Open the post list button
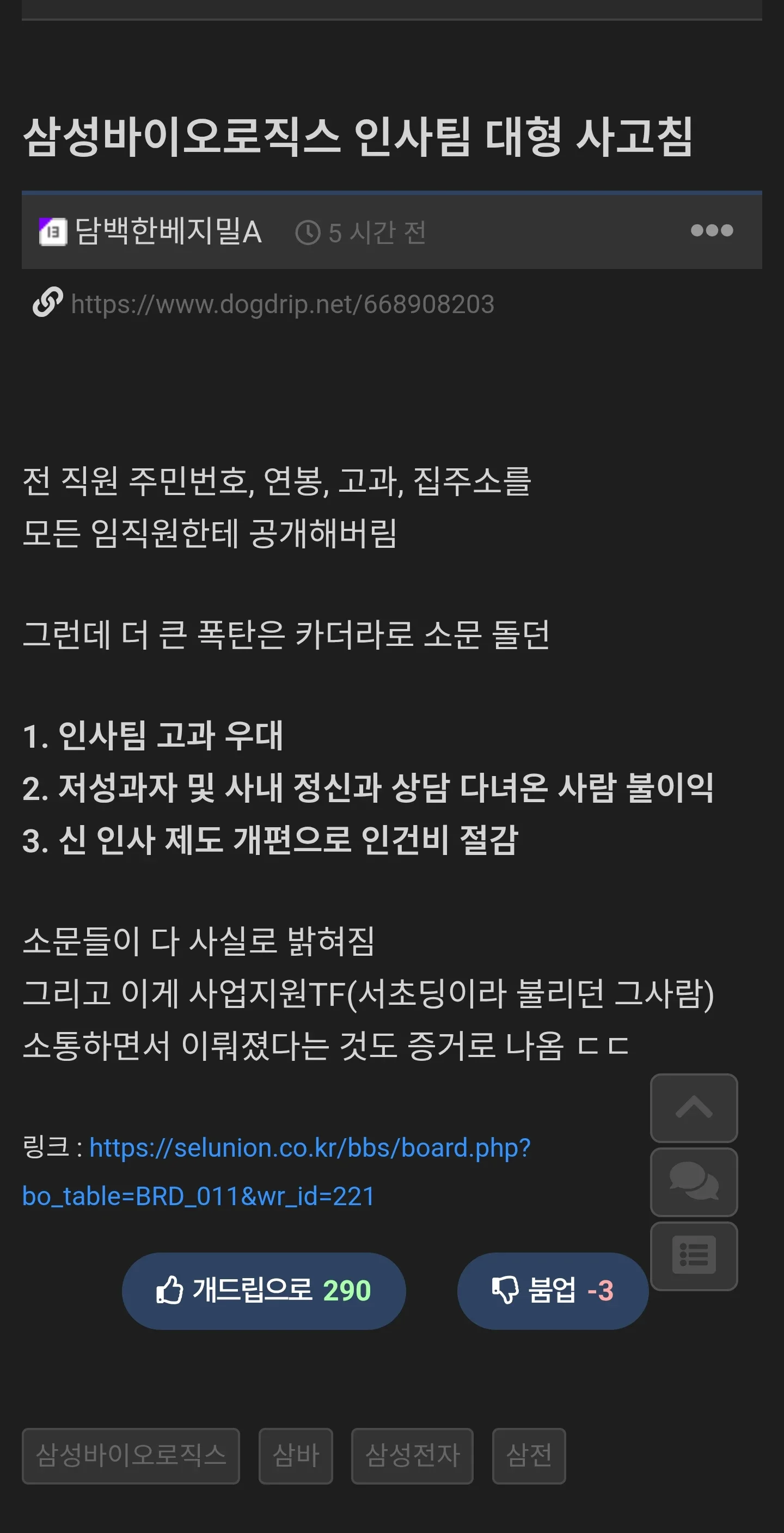784x1533 pixels. coord(694,1255)
